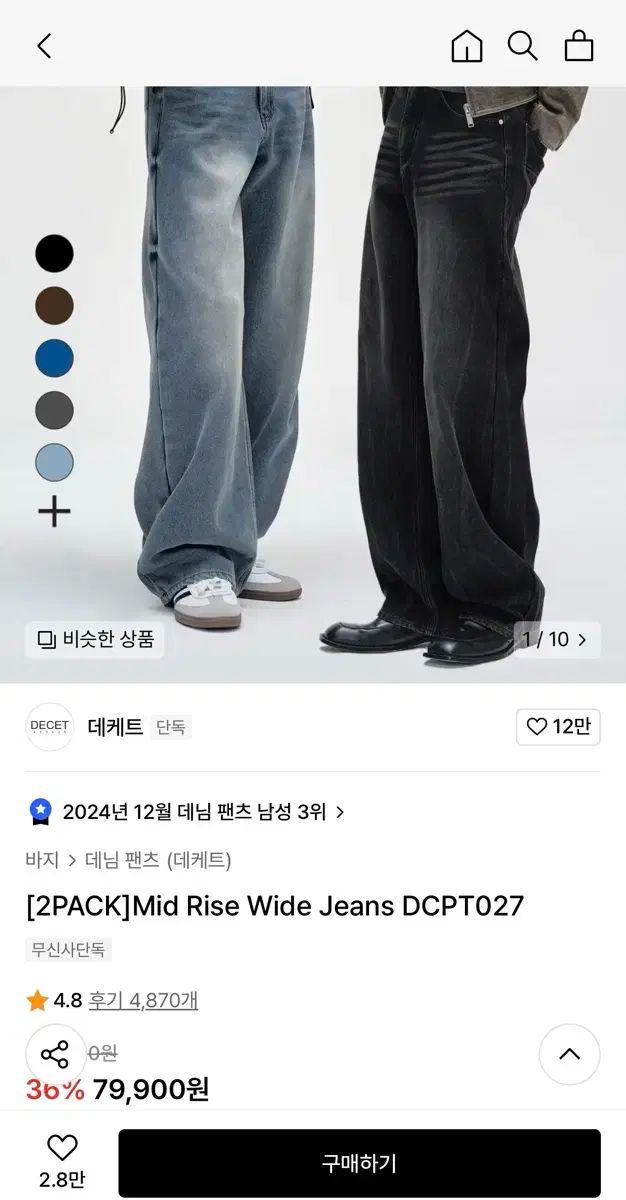Share this product
Viewport: 626px width, 1200px height.
tap(55, 1054)
